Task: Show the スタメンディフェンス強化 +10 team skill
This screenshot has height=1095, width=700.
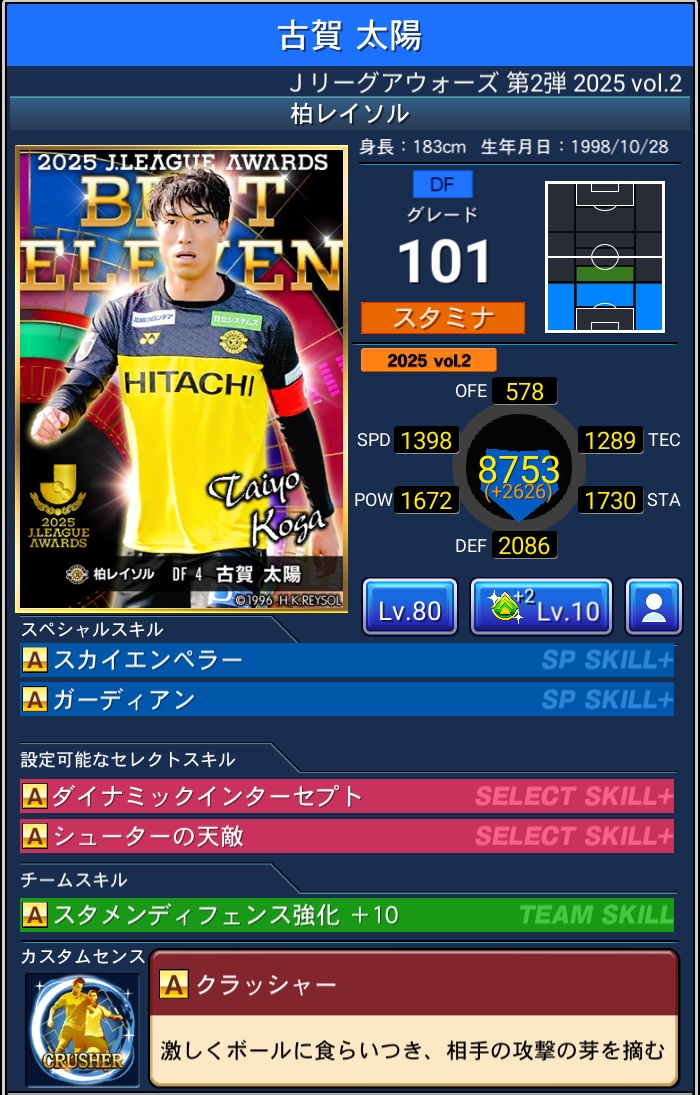Action: (346, 914)
